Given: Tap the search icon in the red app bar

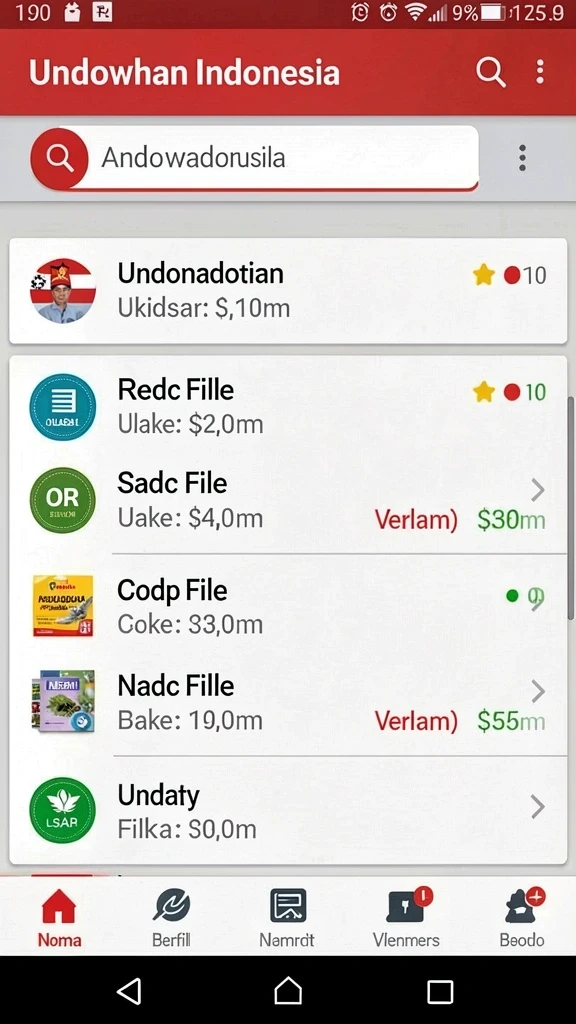Looking at the screenshot, I should click(490, 71).
